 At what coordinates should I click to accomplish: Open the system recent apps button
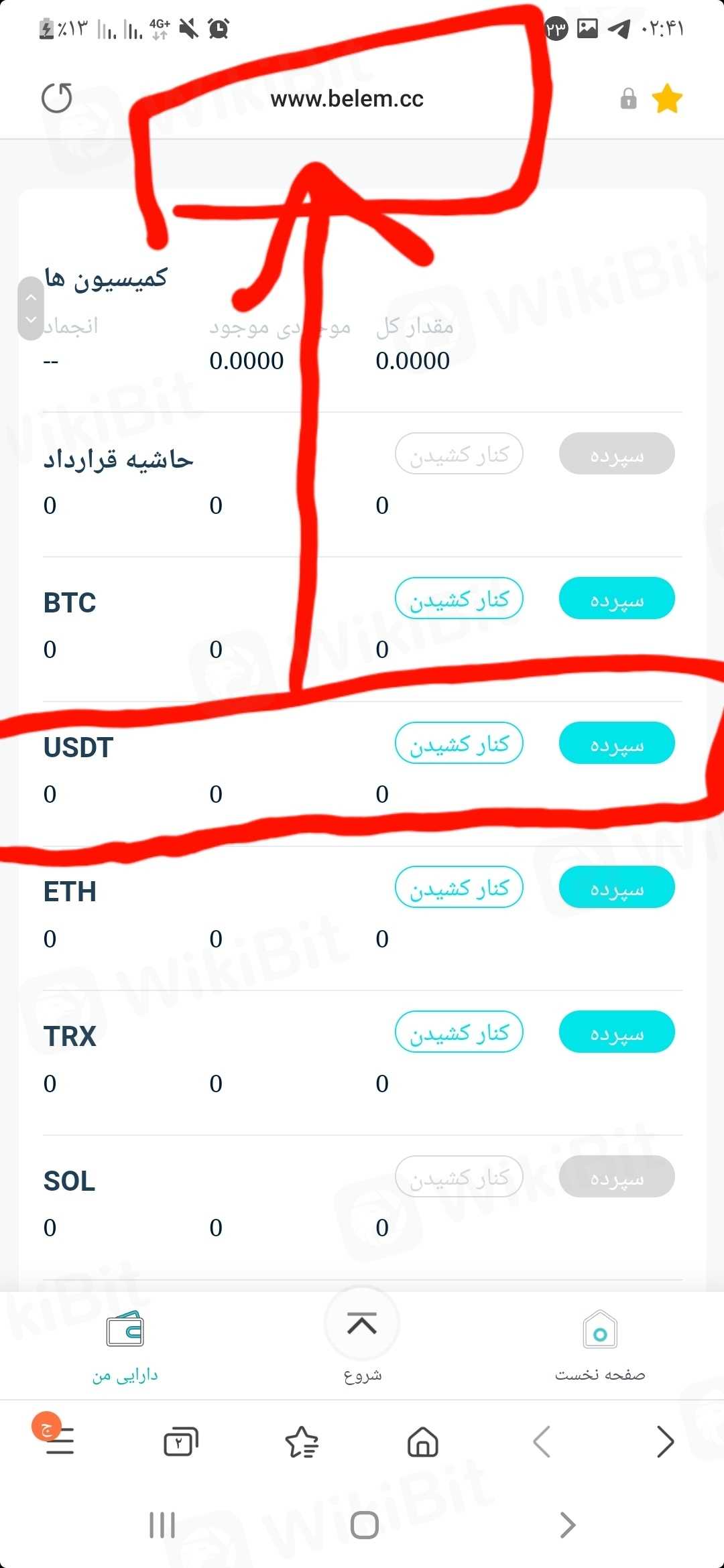click(x=162, y=1525)
